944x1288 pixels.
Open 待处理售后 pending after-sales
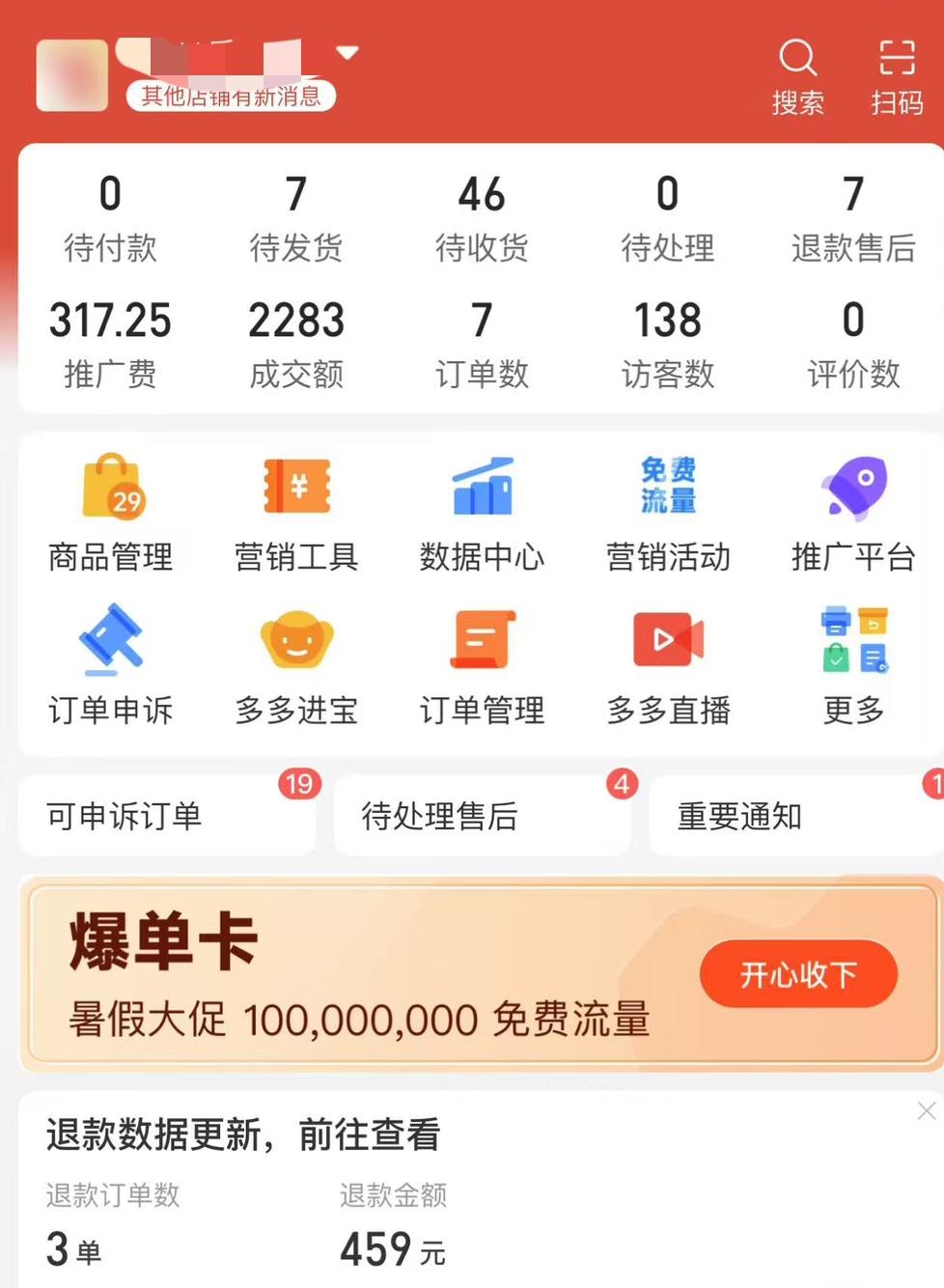pyautogui.click(x=482, y=816)
